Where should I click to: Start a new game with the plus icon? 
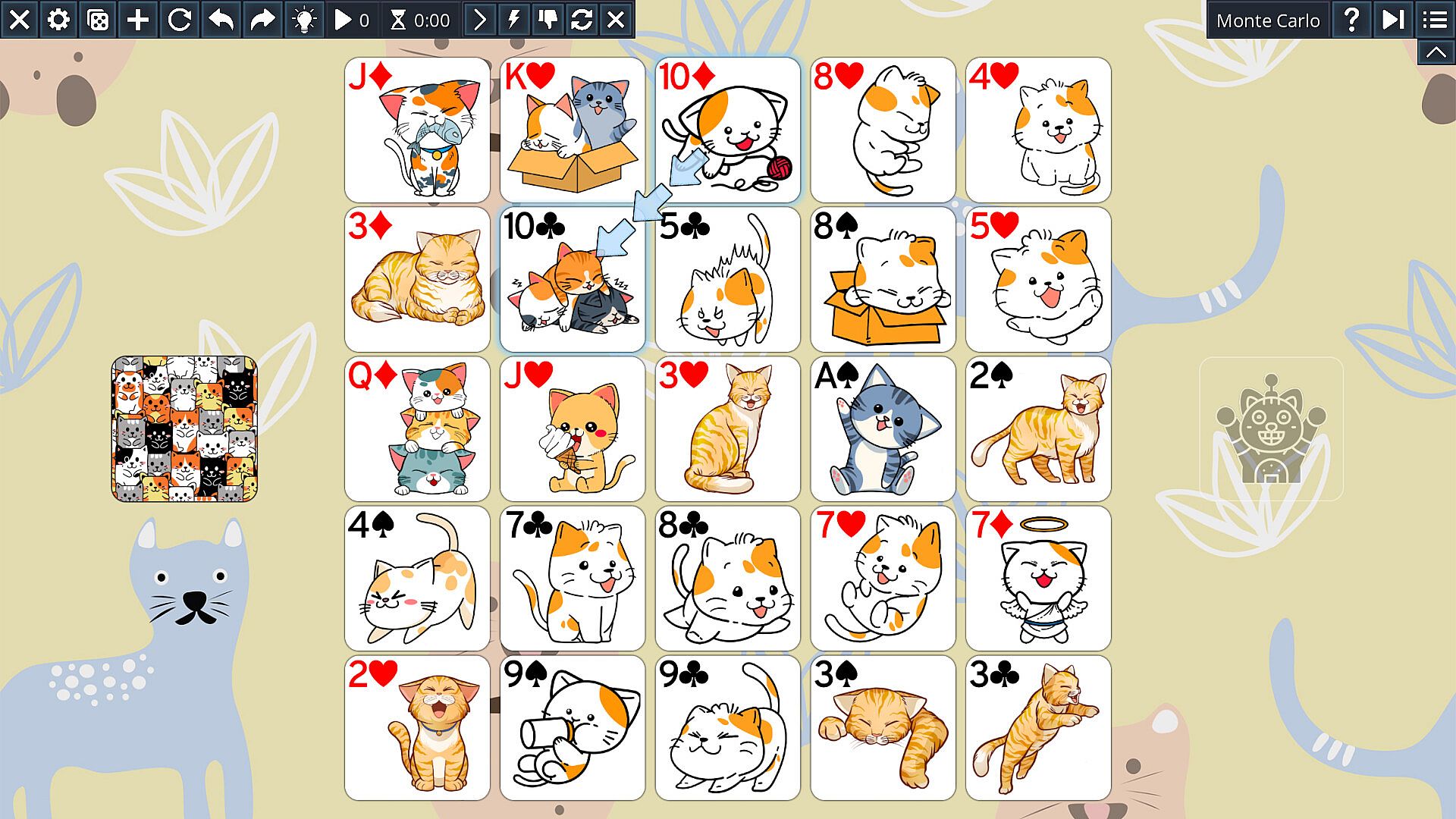138,20
